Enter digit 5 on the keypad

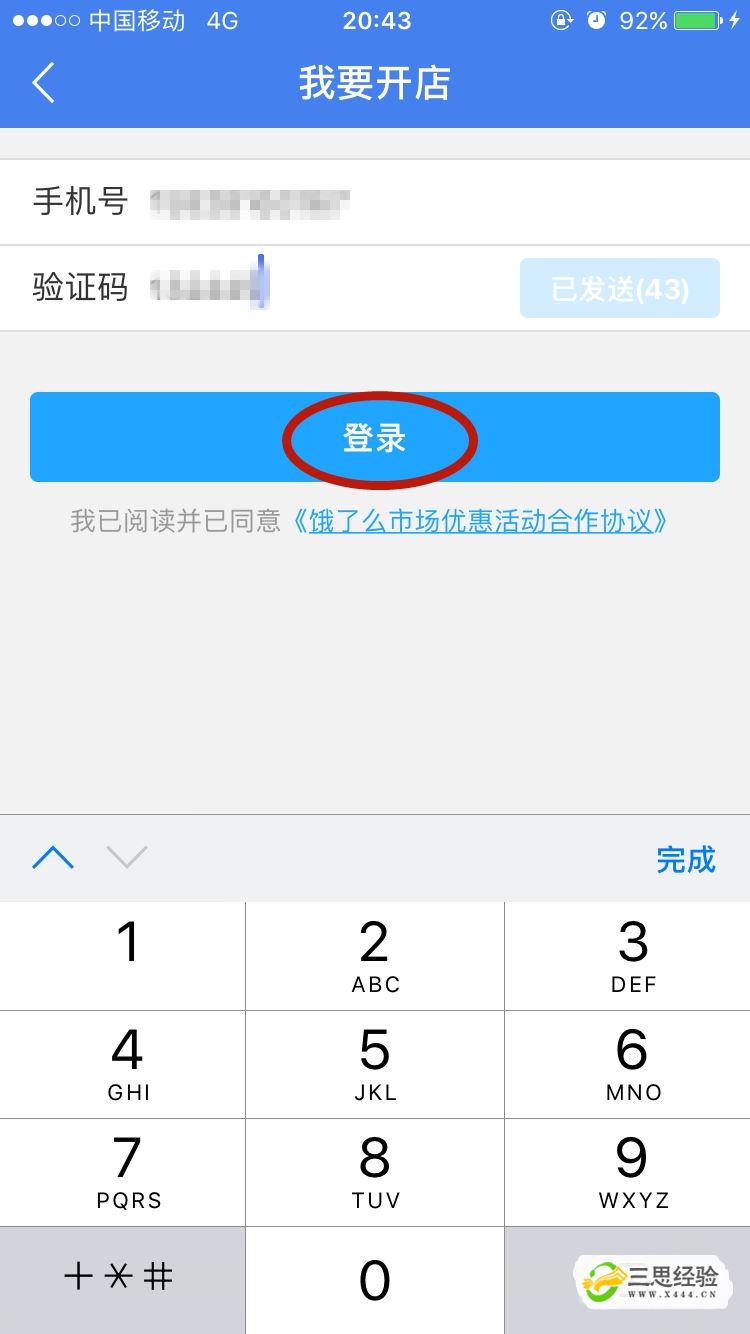[x=375, y=1064]
